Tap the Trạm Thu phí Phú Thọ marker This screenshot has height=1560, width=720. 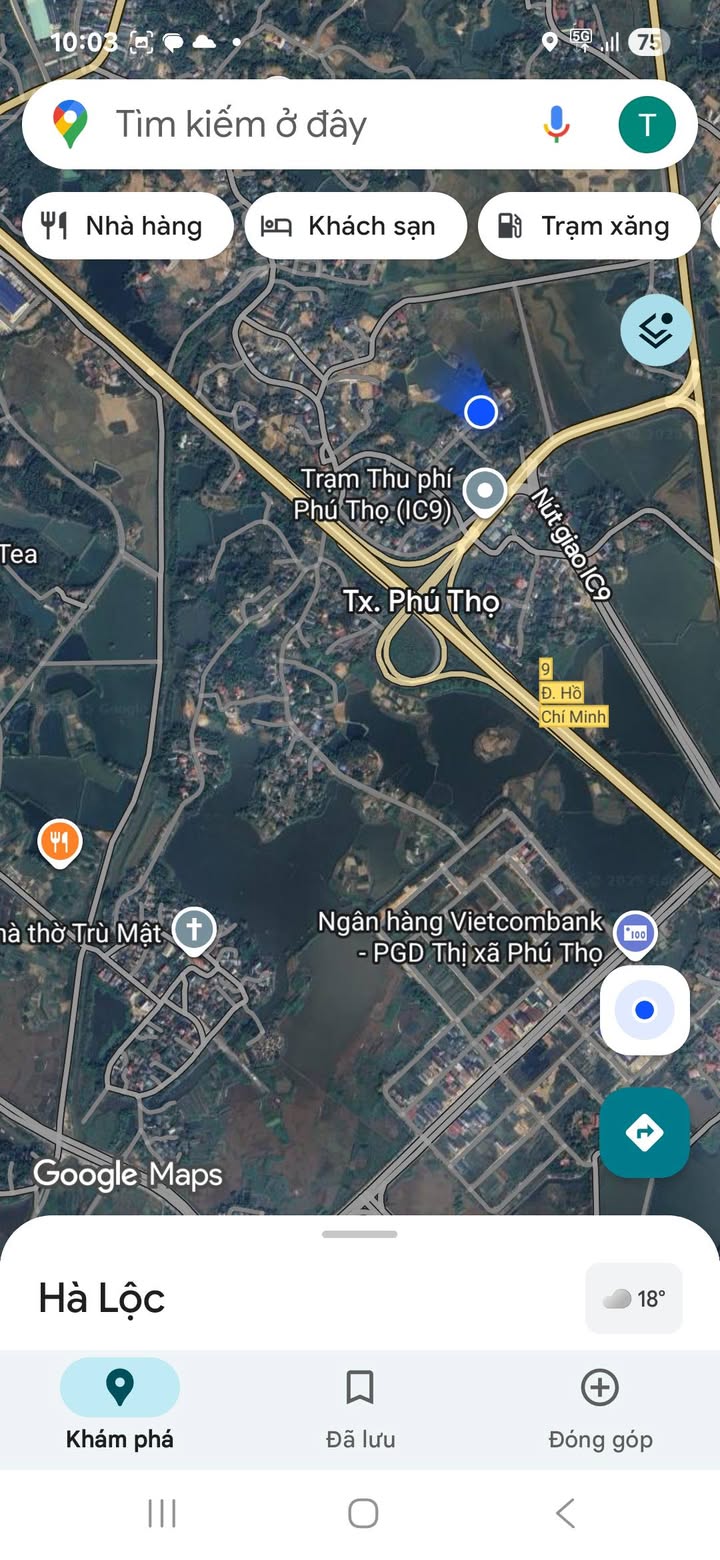(x=486, y=492)
